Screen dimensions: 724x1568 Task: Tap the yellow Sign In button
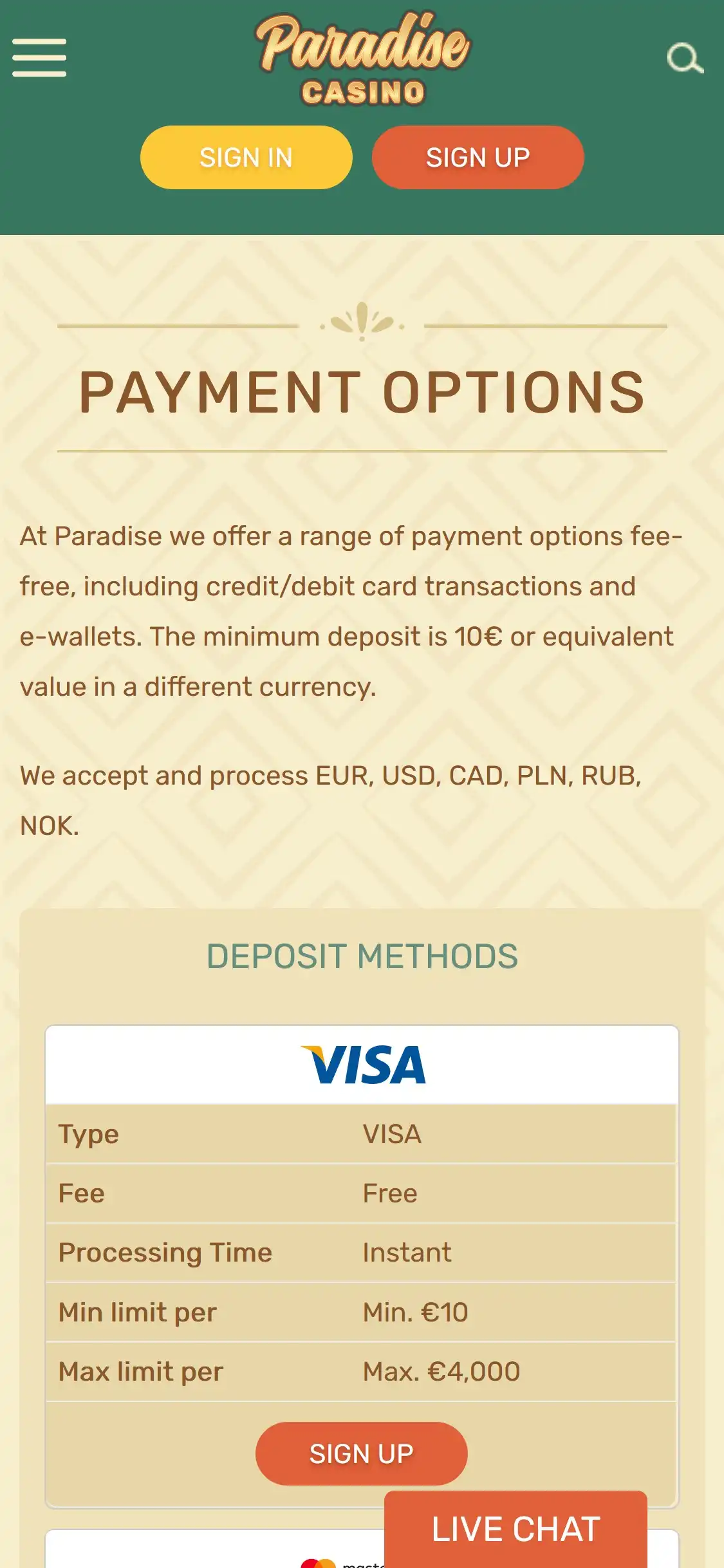tap(246, 158)
